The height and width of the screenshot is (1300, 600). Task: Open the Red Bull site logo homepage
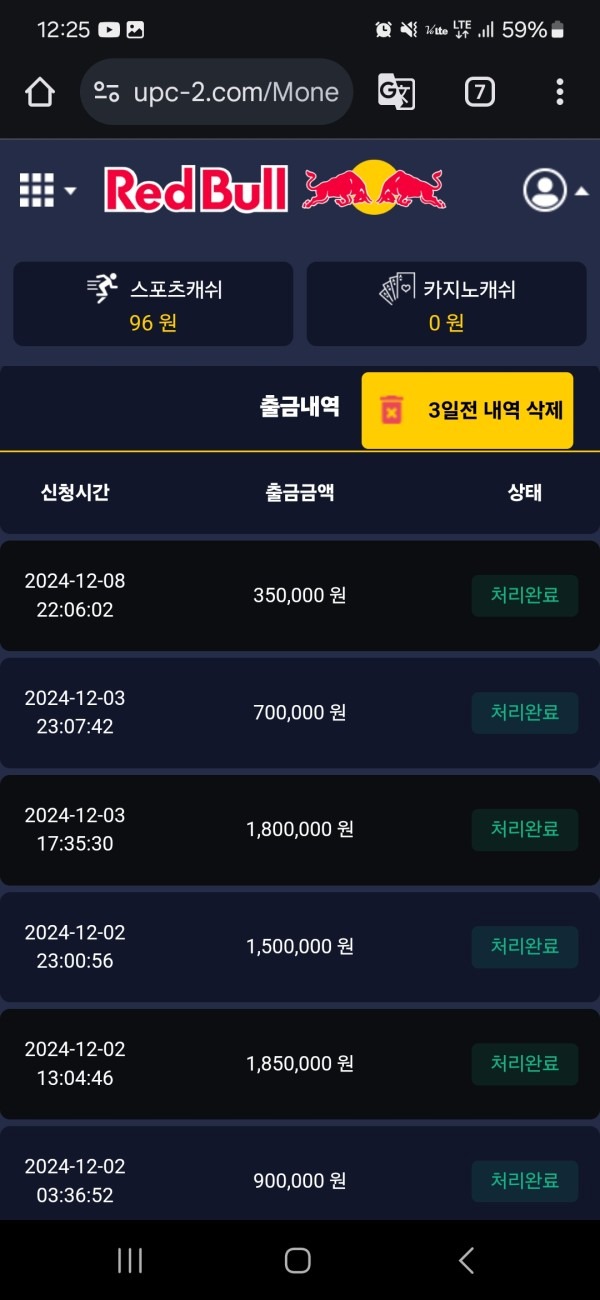click(x=275, y=189)
